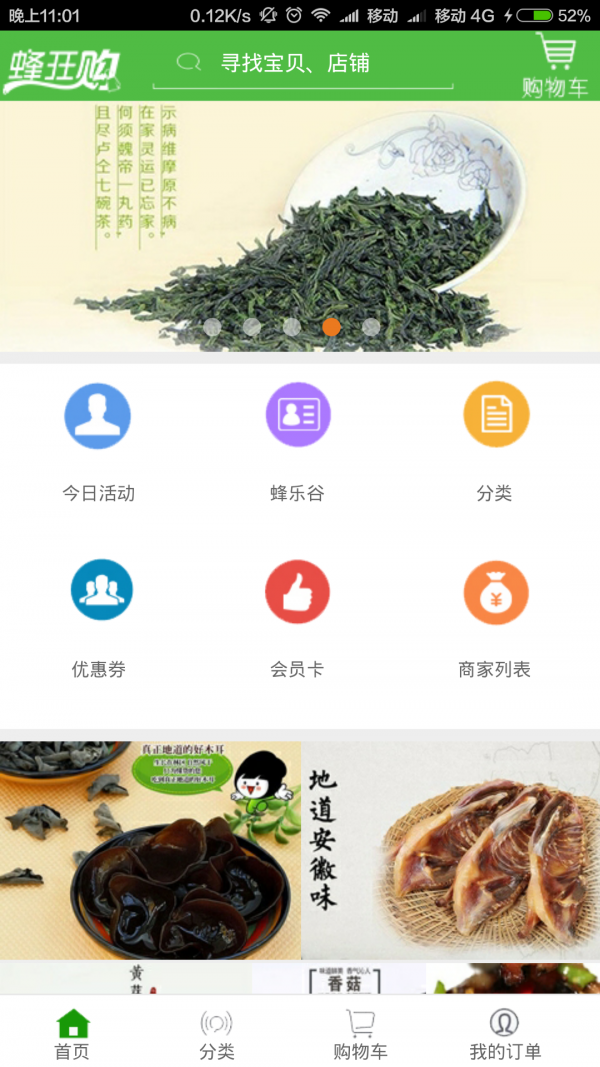Screen dimensions: 600x1067
Task: Switch to the 我的订单 tab
Action: tap(505, 1034)
